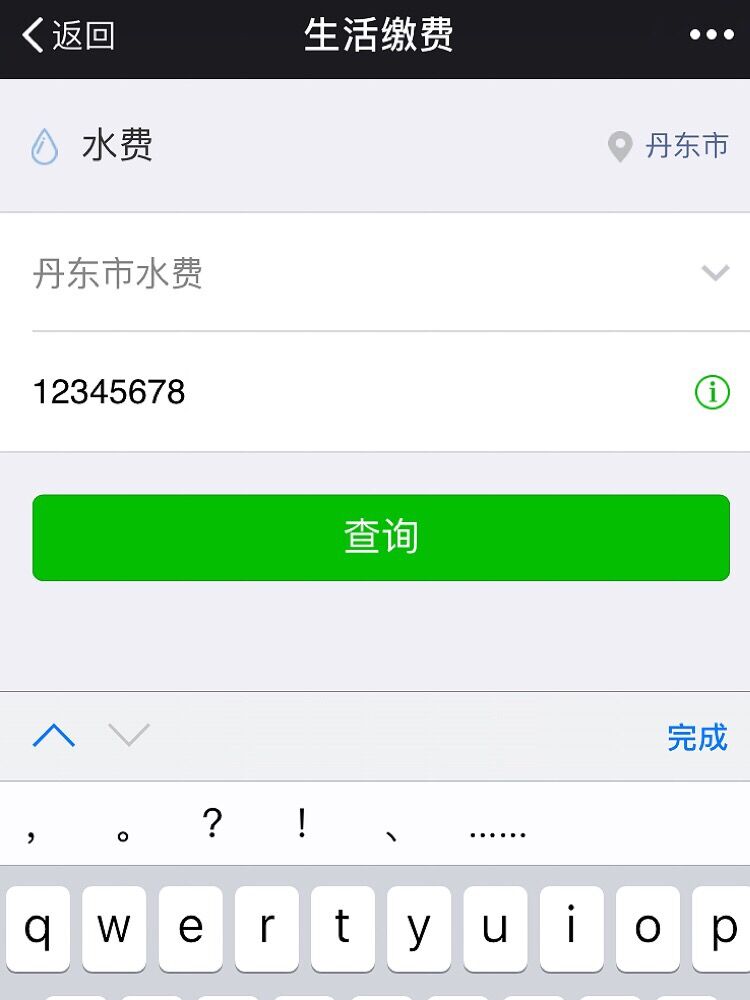Tap 完成 to dismiss the keyboard
Screen dimensions: 750x1000
click(697, 738)
